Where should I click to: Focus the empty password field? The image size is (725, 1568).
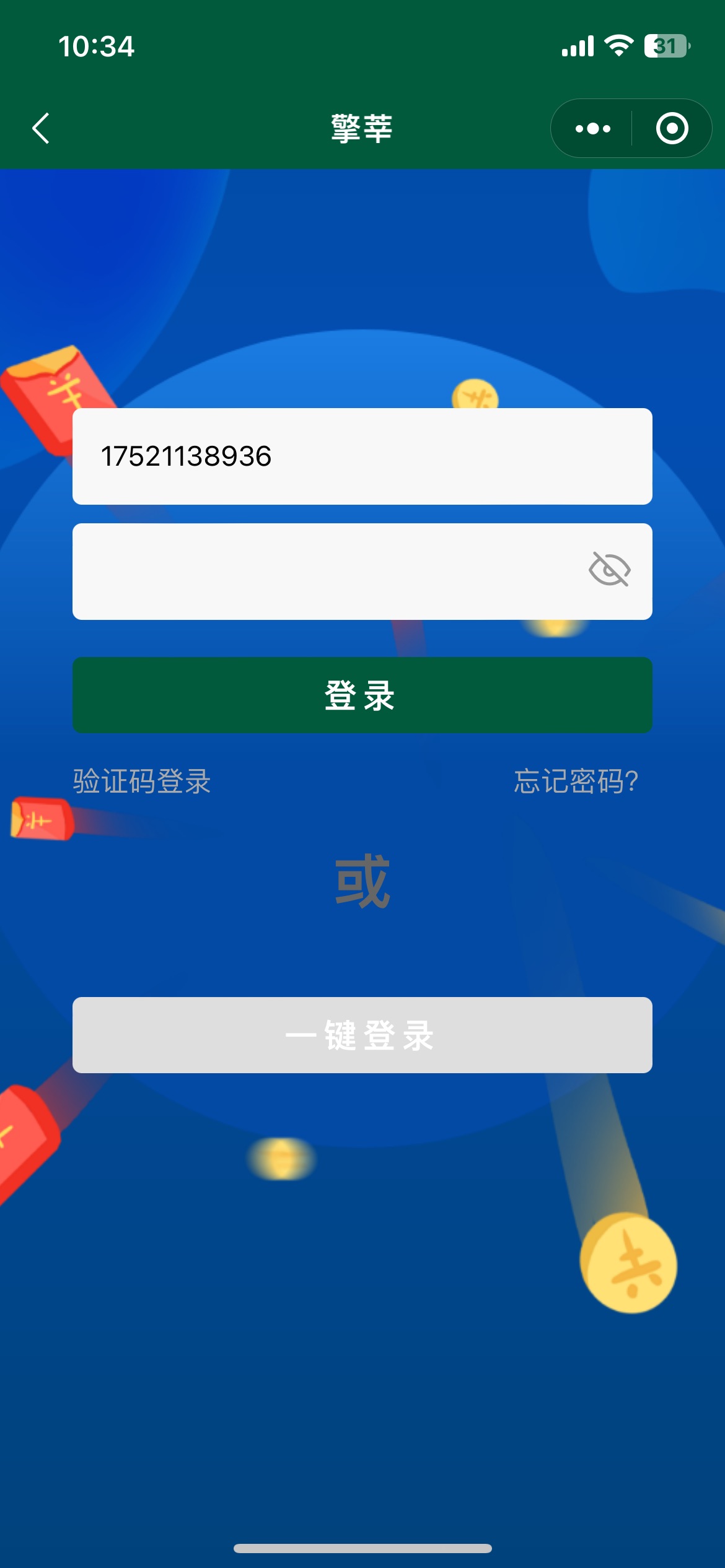coord(322,571)
